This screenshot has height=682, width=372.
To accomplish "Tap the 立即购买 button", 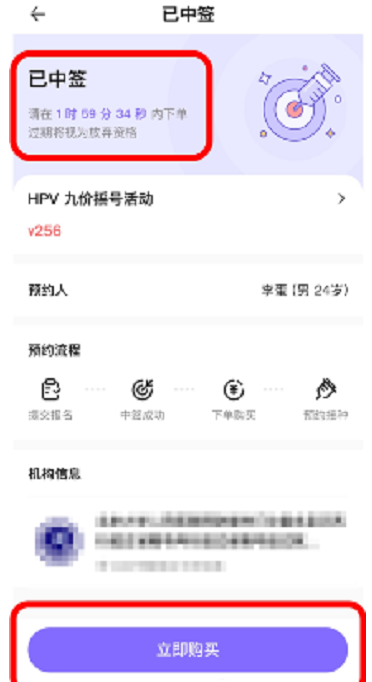I will 188,649.
